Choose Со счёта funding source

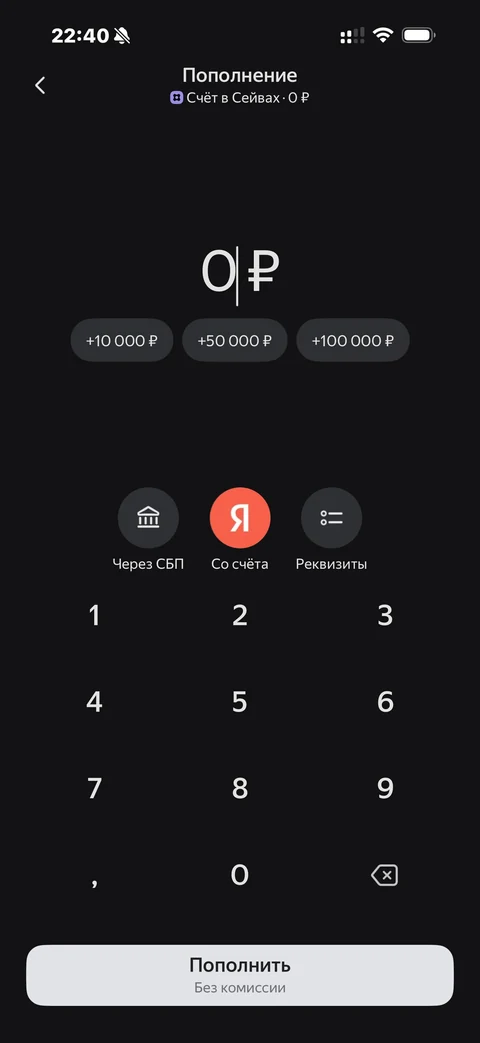click(x=240, y=529)
